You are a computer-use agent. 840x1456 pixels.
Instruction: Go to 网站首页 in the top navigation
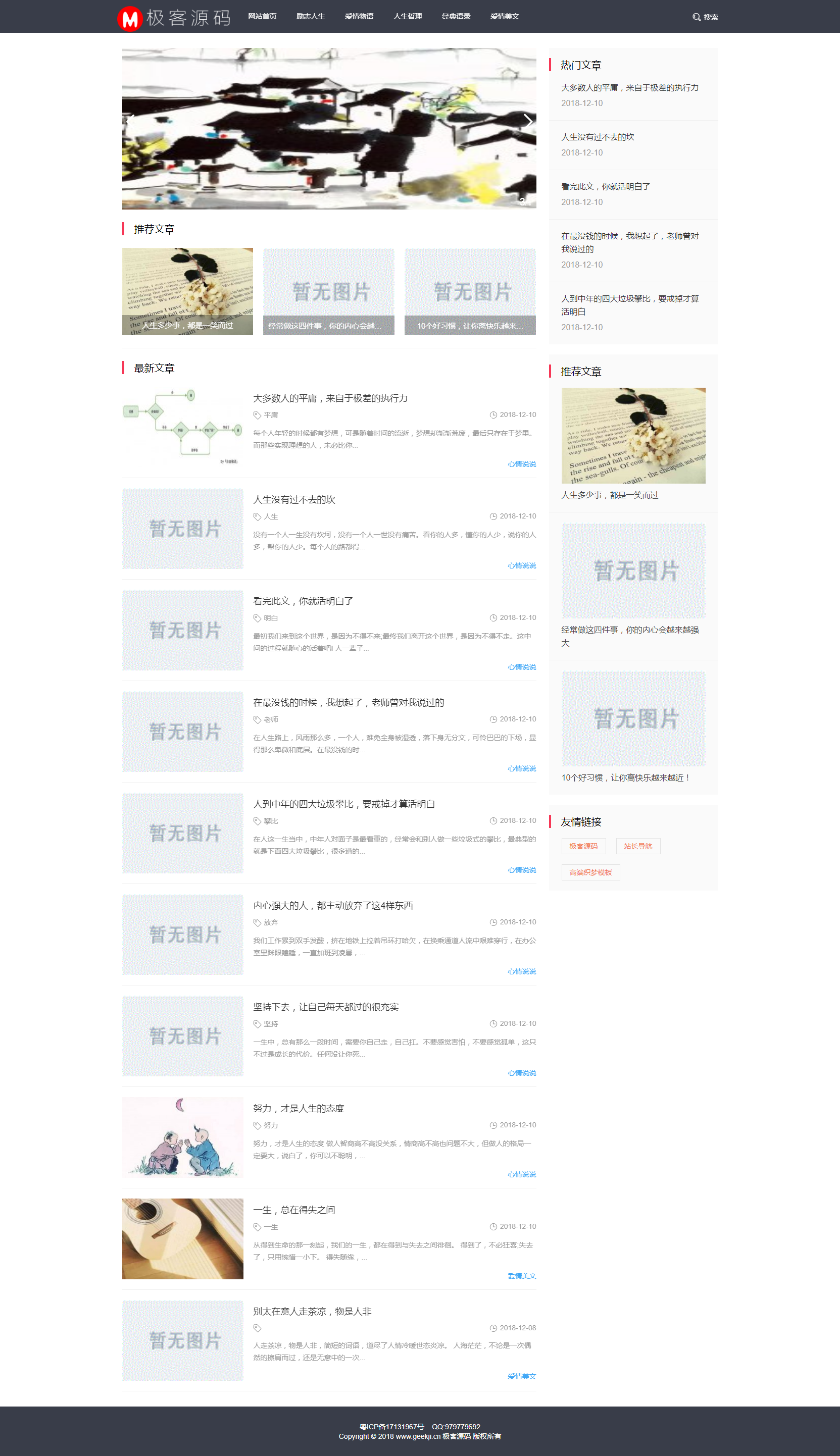262,16
